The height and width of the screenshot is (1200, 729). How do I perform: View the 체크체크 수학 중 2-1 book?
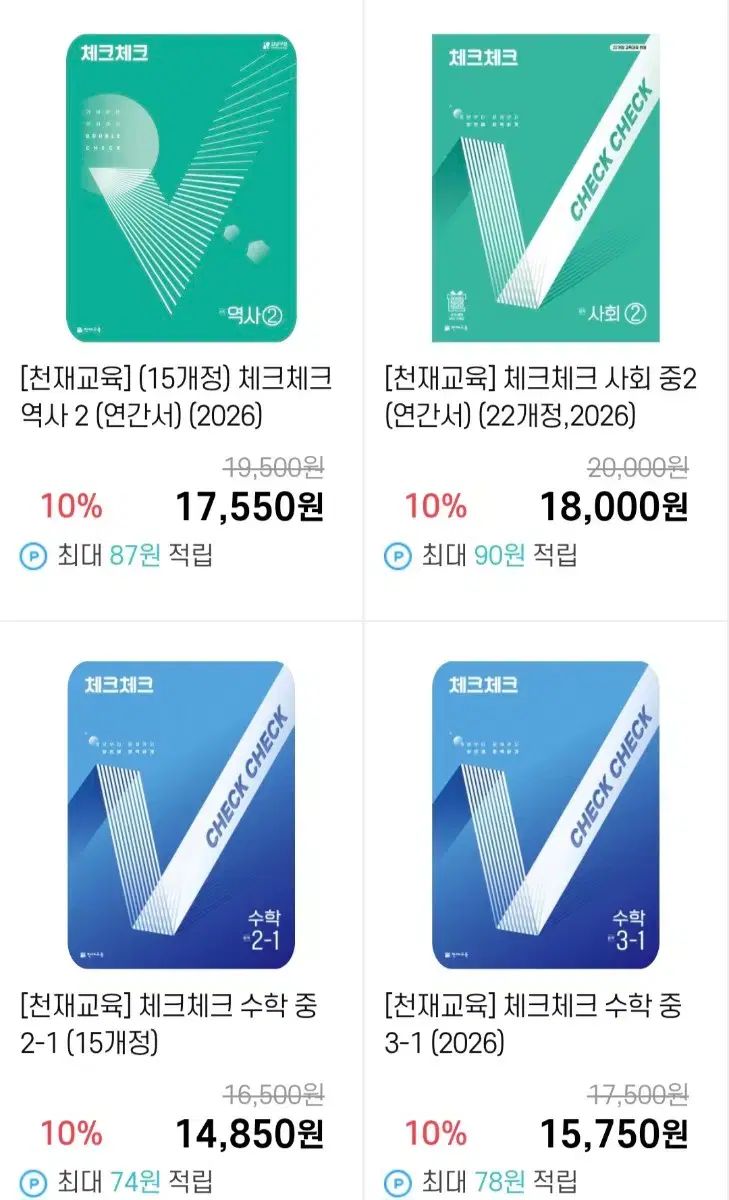[x=181, y=815]
